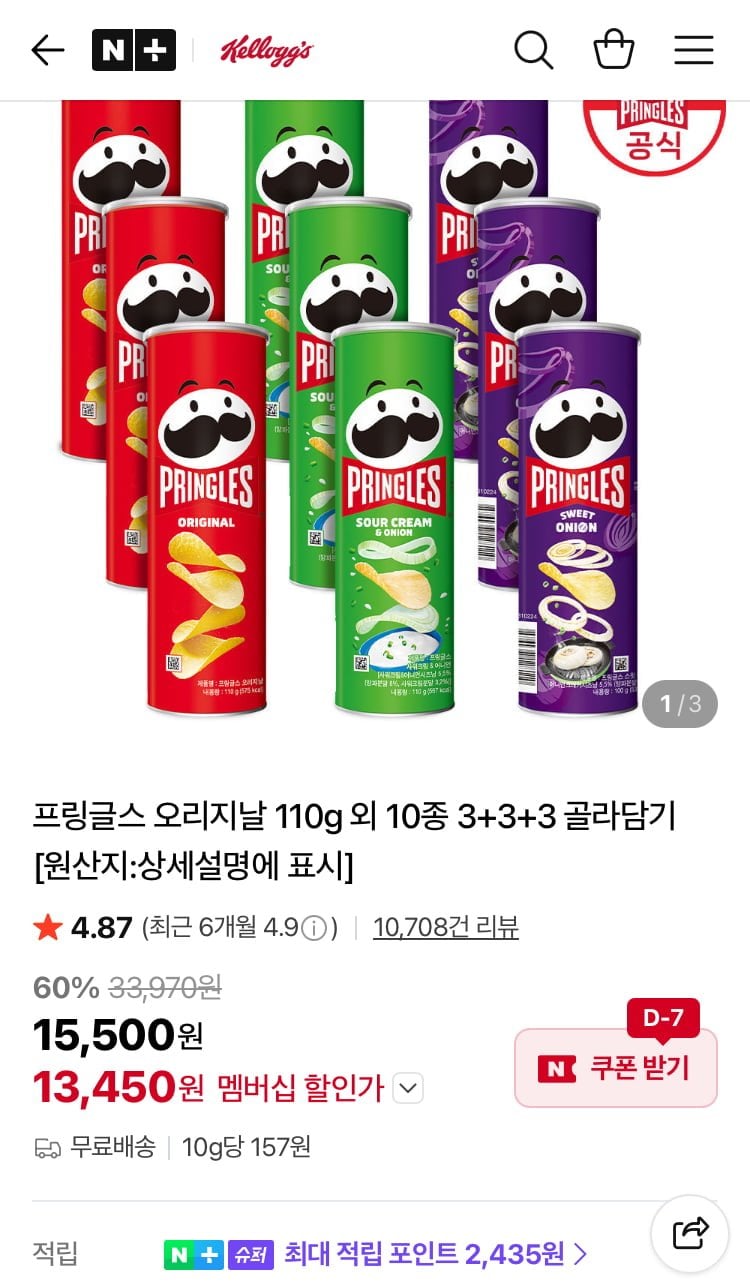
Task: Expand the 멤버십 할인가 details
Action: pyautogui.click(x=408, y=1088)
